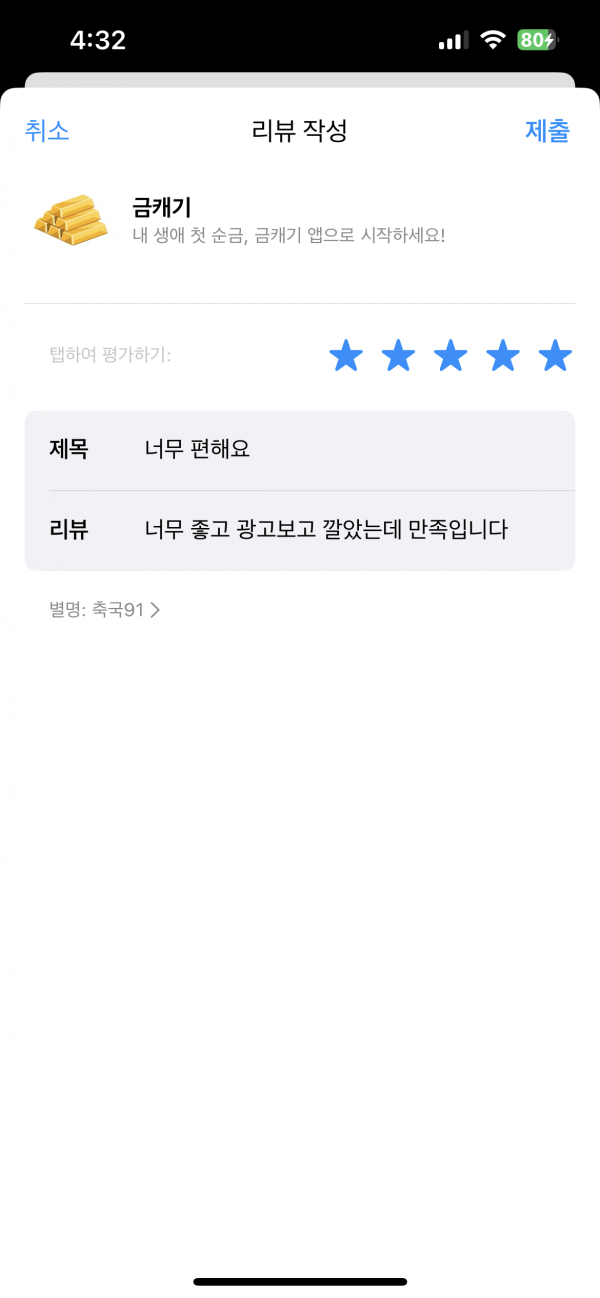Open the nickname 별명: 축국91 setting

click(x=104, y=609)
